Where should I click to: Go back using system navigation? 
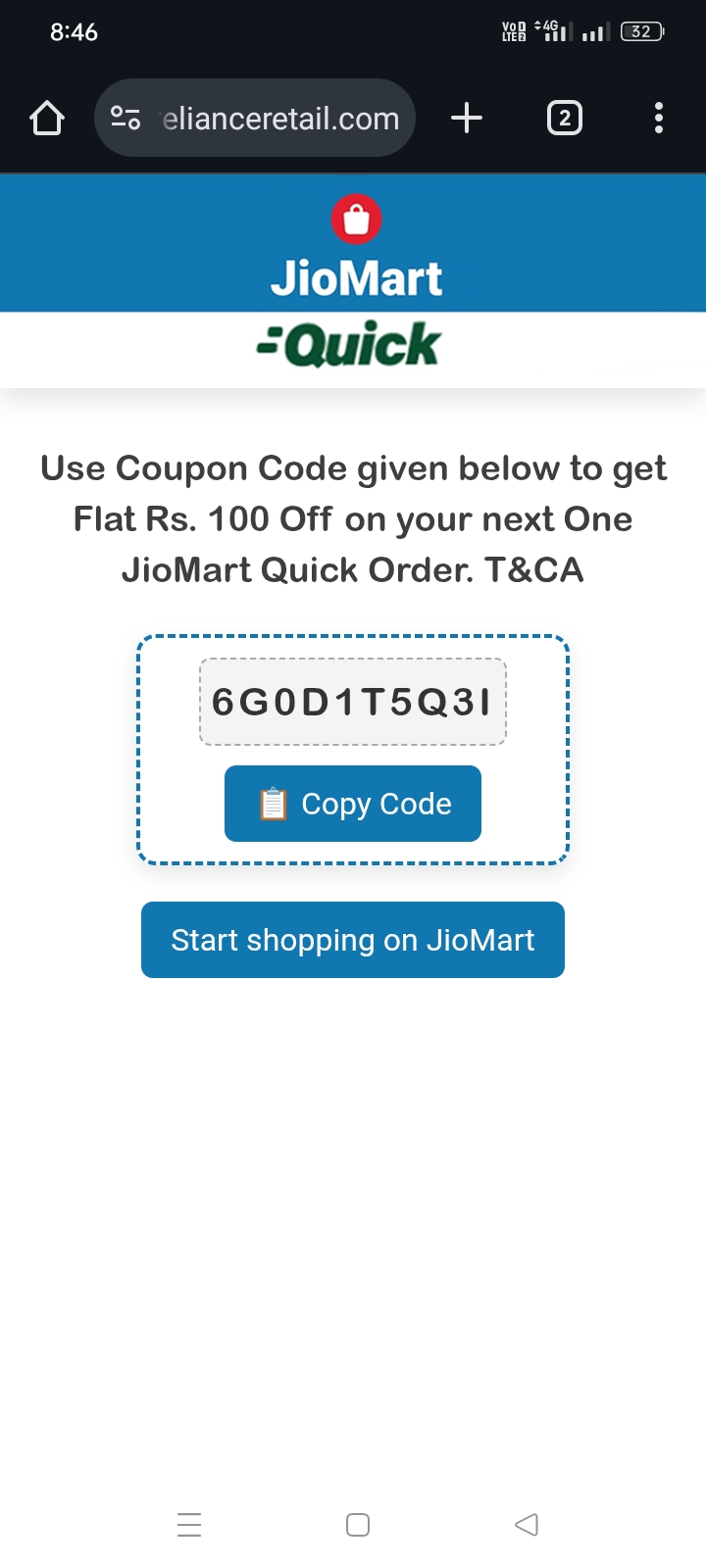click(527, 1525)
